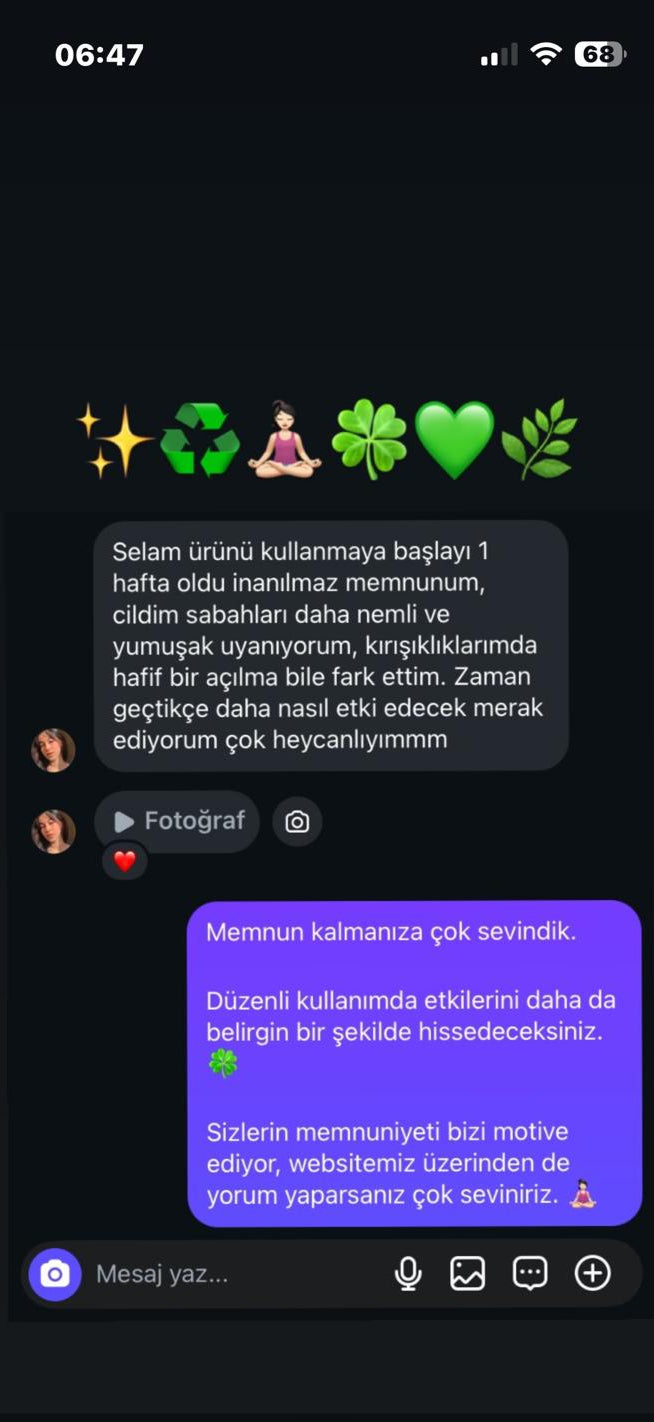This screenshot has height=1422, width=654.
Task: Open the photo gallery picker
Action: 467,1273
